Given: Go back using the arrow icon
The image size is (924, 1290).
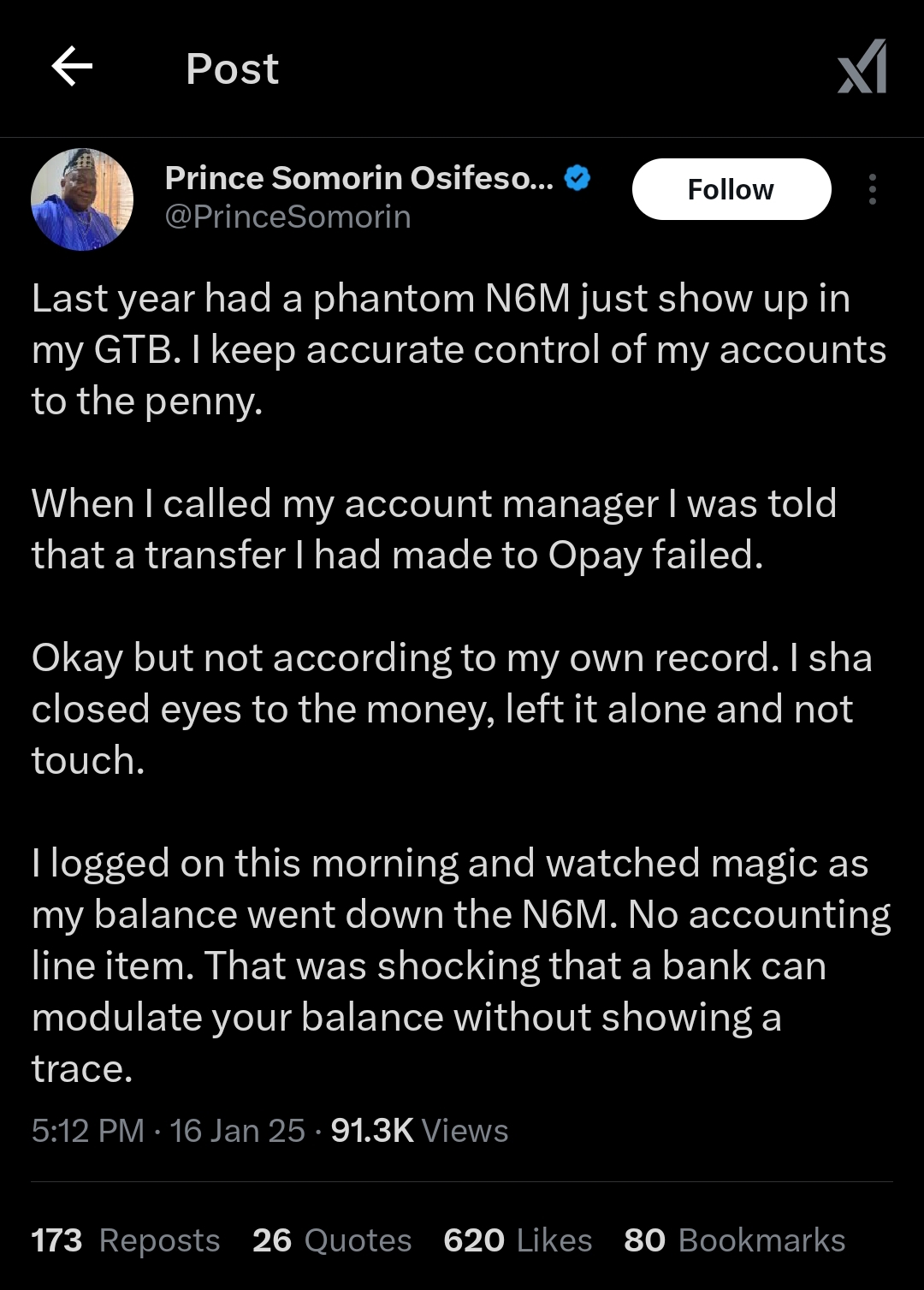Looking at the screenshot, I should [72, 67].
